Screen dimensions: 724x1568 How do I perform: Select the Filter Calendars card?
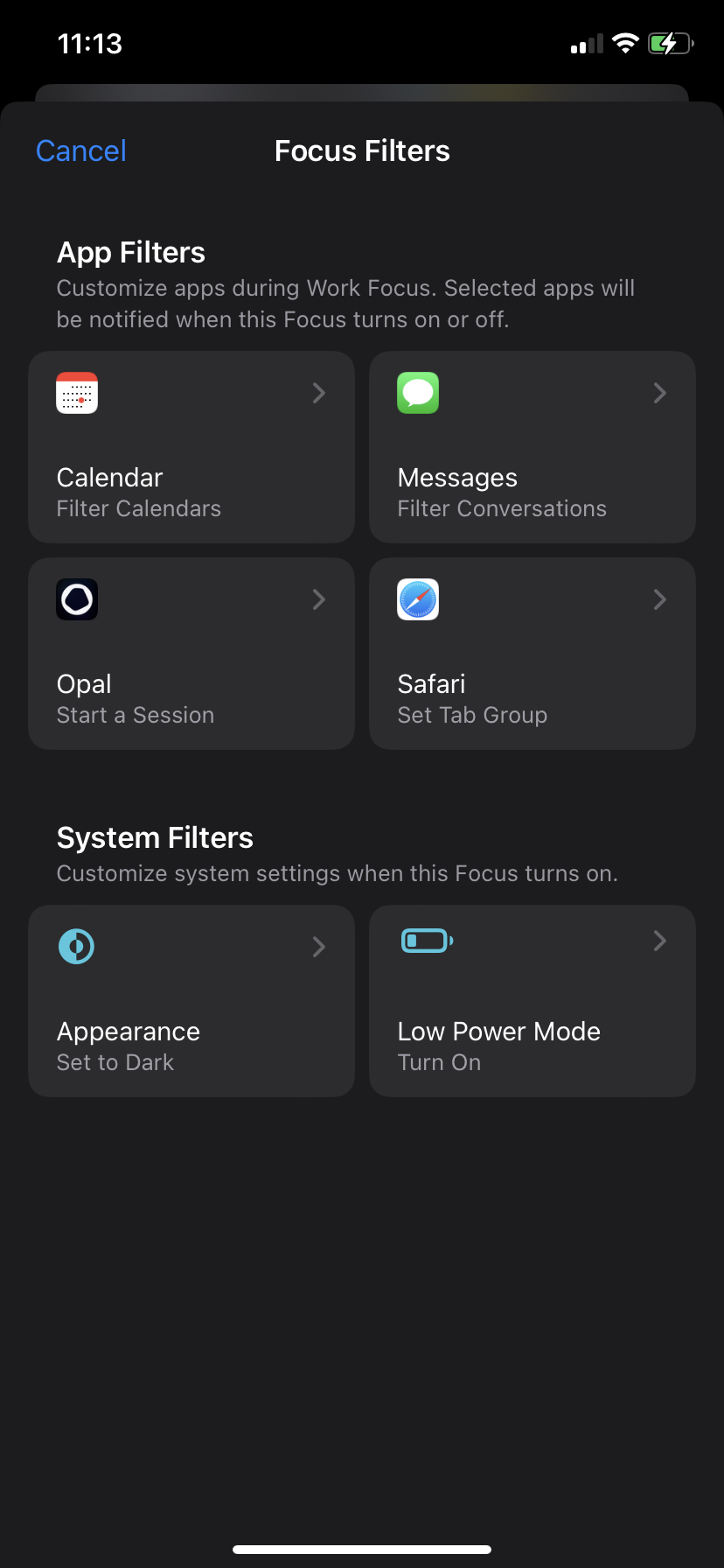191,447
